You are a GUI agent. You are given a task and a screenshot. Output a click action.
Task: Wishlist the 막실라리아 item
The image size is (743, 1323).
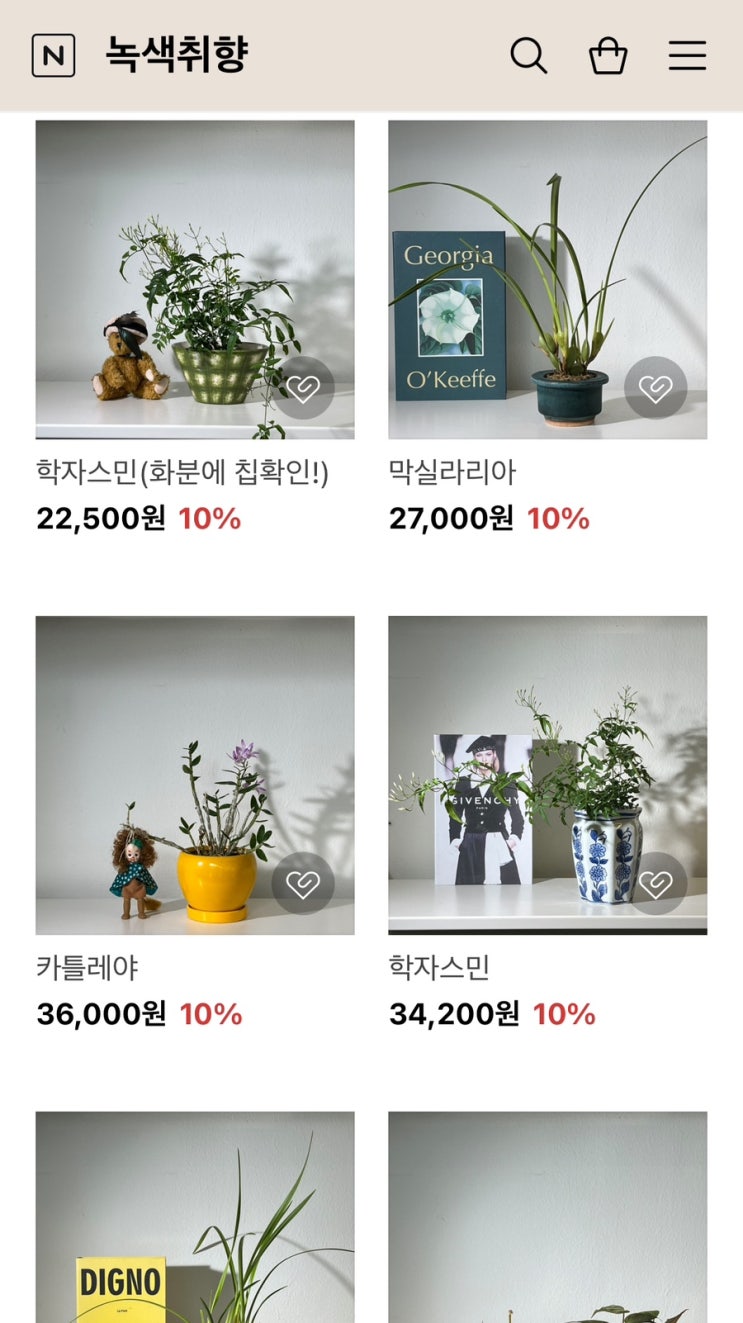coord(656,388)
